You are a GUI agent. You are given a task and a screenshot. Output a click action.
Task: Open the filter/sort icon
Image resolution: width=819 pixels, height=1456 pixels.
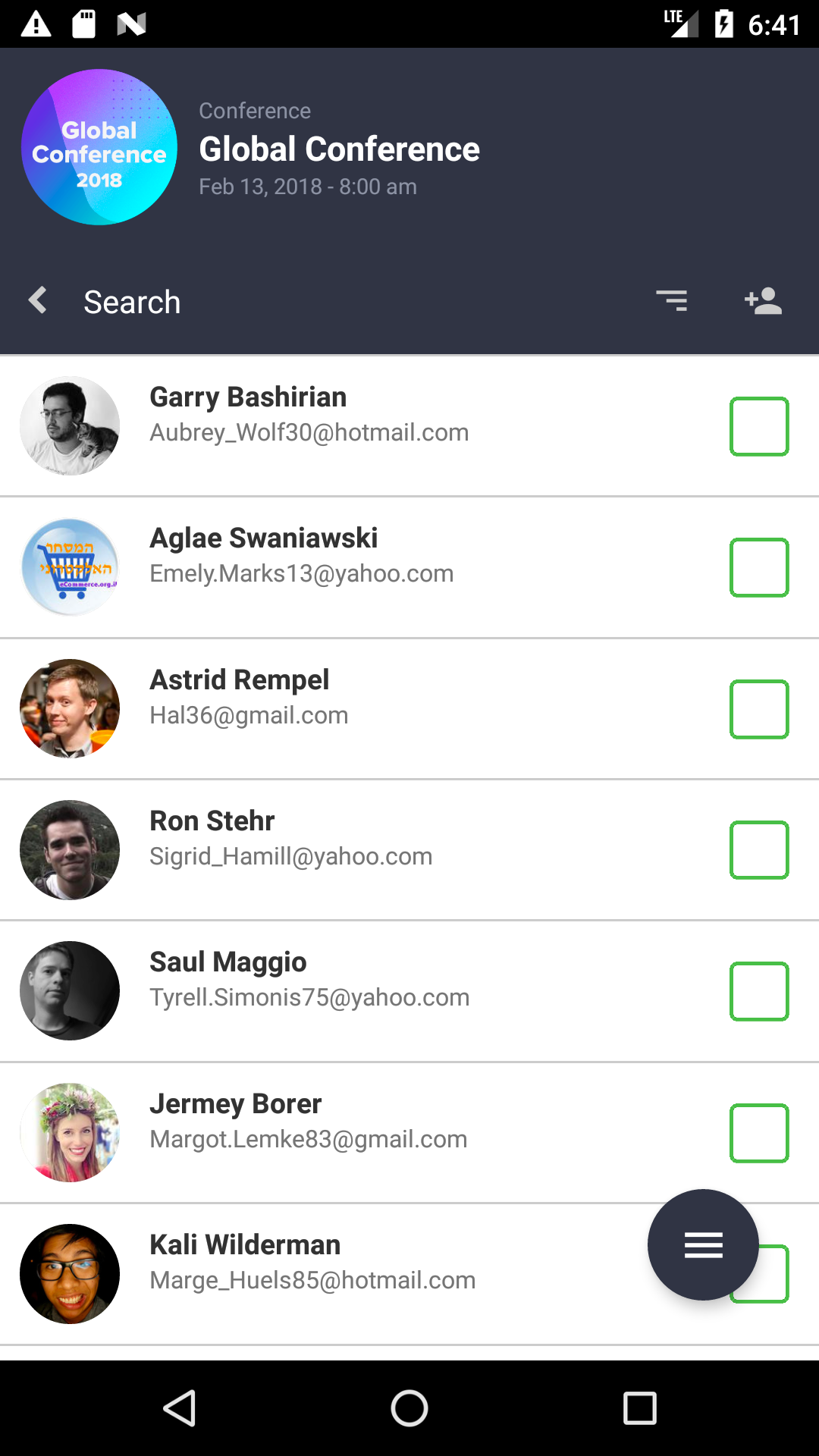[672, 301]
